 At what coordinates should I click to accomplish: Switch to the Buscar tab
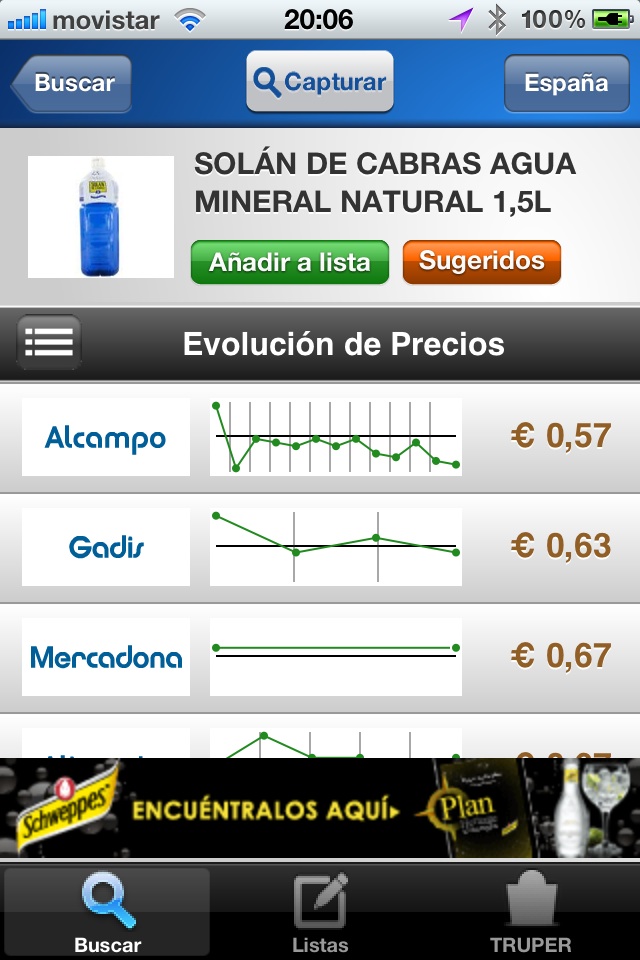pyautogui.click(x=108, y=912)
